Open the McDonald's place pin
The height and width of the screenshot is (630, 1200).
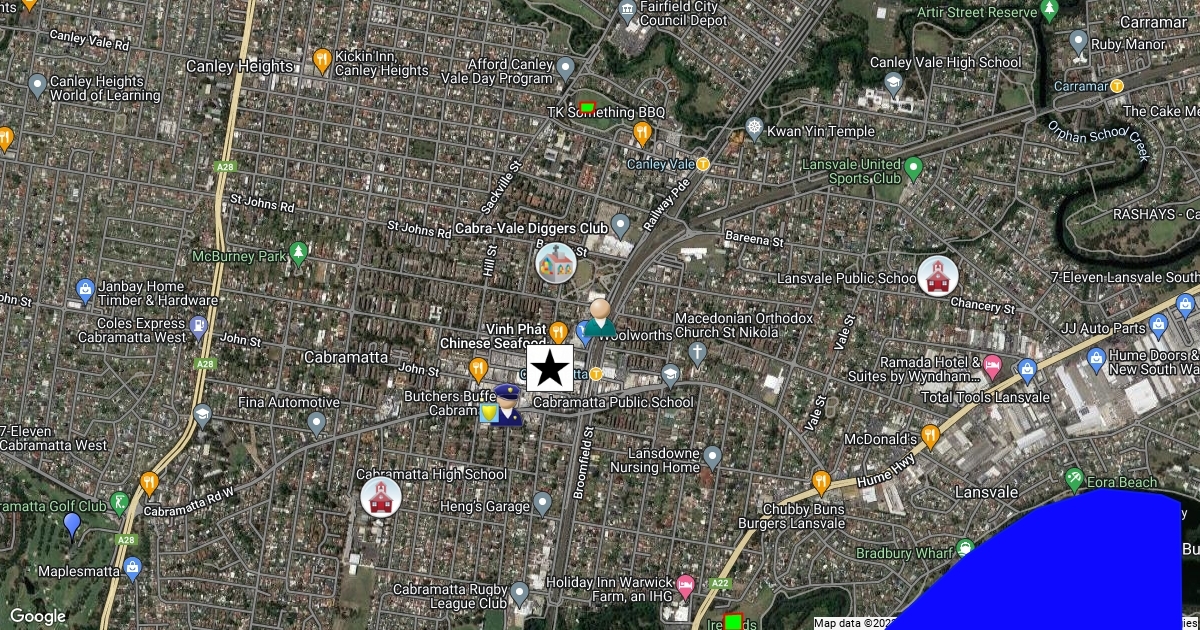click(930, 435)
